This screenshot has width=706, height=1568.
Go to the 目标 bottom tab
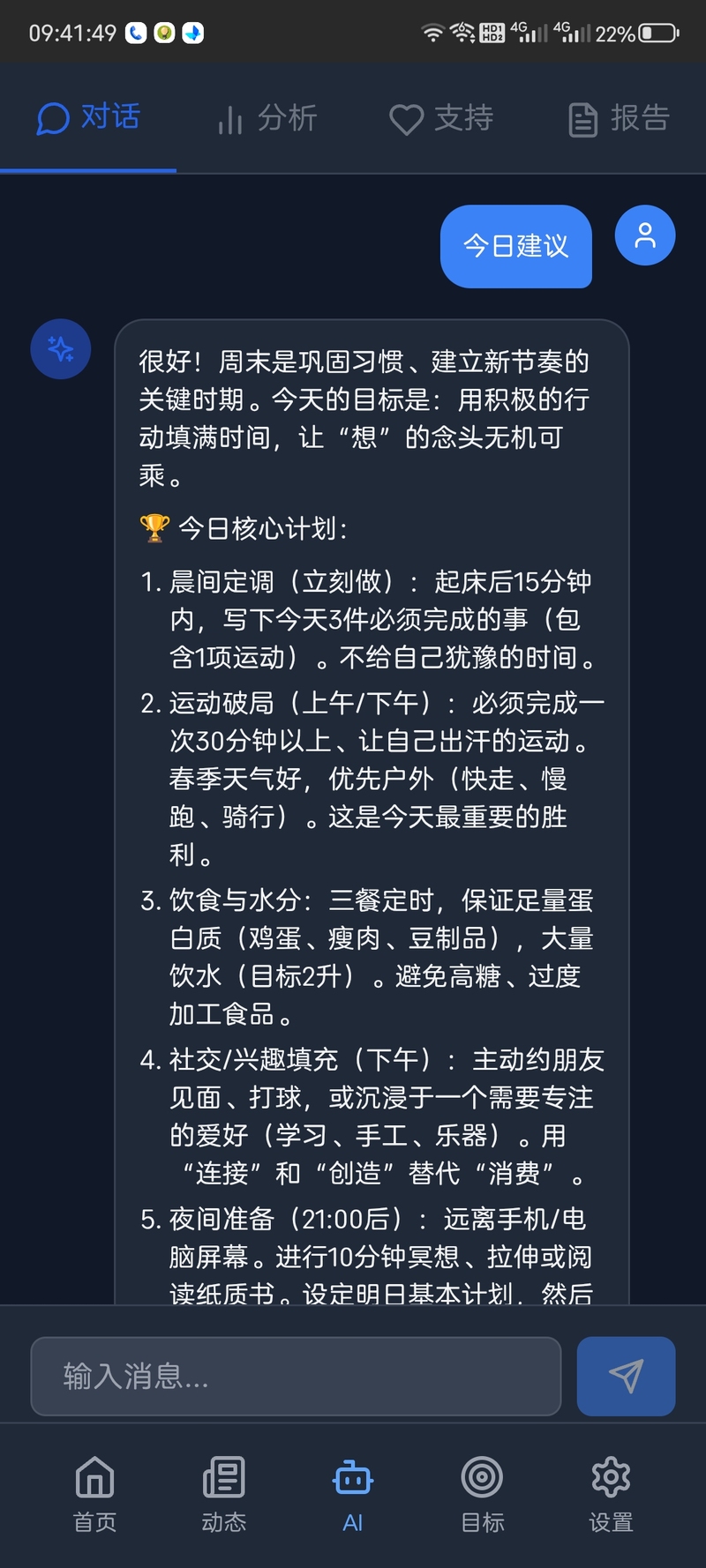[x=482, y=1493]
